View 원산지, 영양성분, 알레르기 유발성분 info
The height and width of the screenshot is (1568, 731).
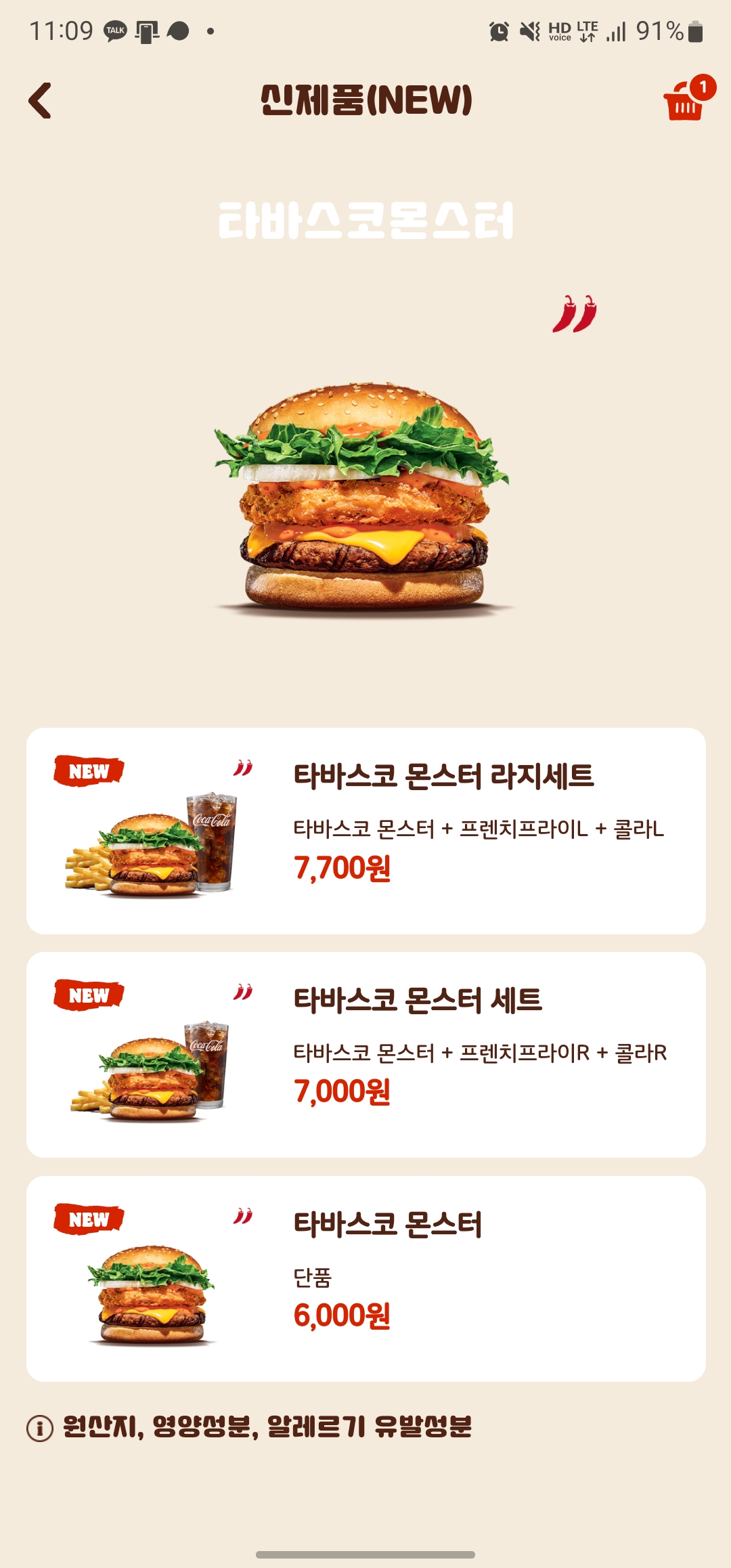250,1427
